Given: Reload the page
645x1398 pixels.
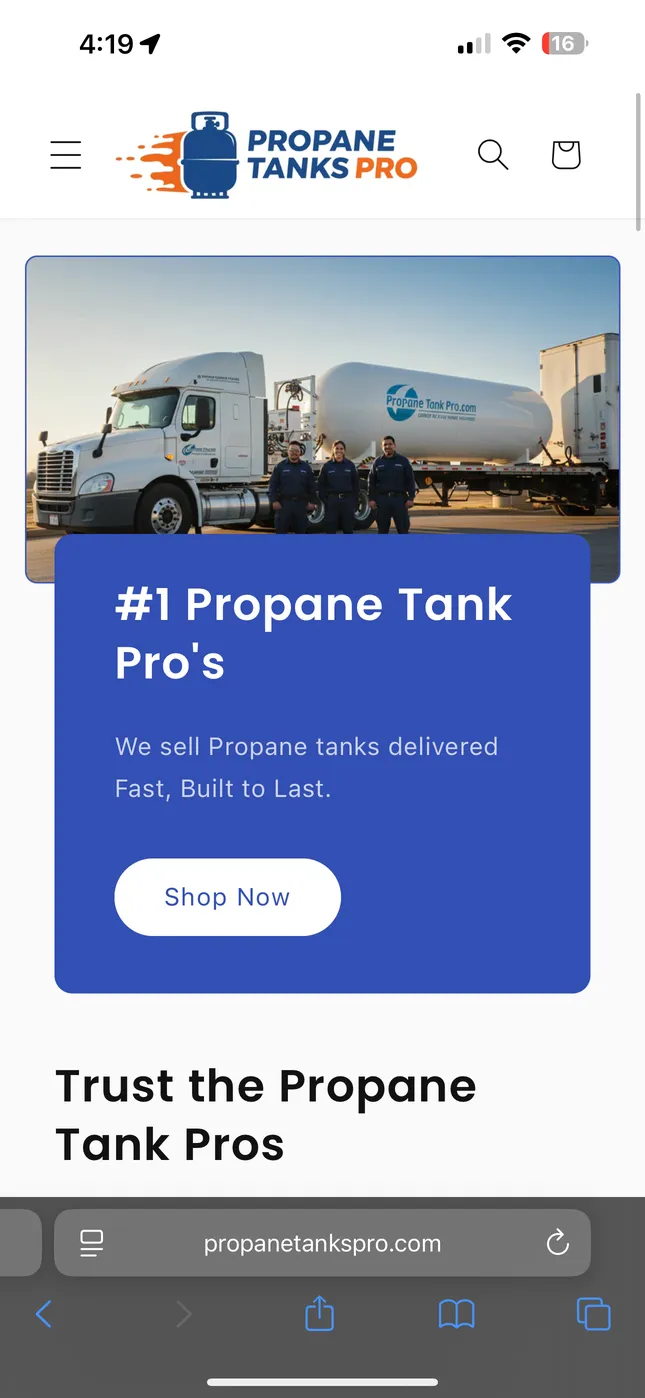Looking at the screenshot, I should 558,1244.
